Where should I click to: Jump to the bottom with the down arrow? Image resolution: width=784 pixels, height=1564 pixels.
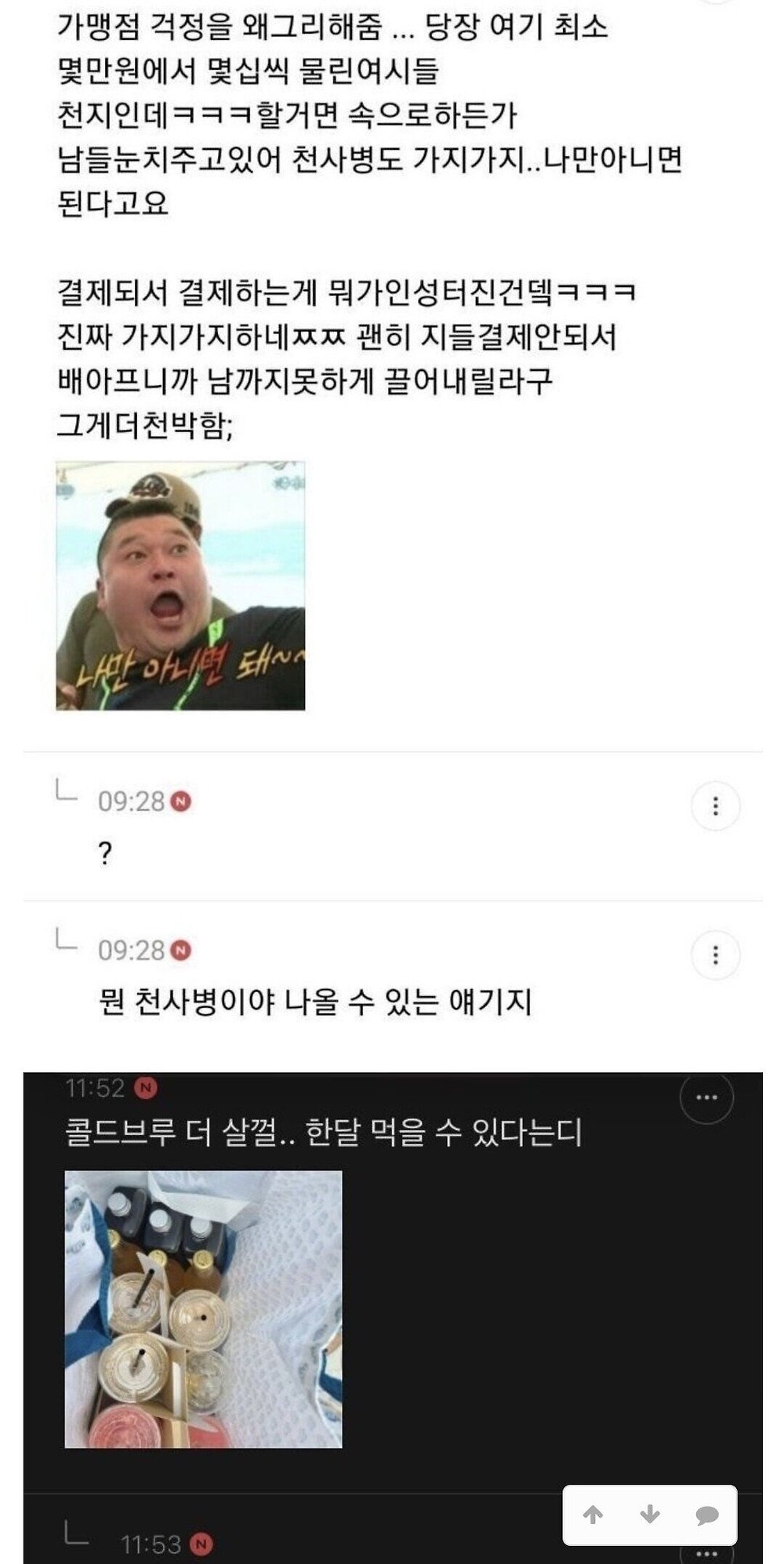649,1515
